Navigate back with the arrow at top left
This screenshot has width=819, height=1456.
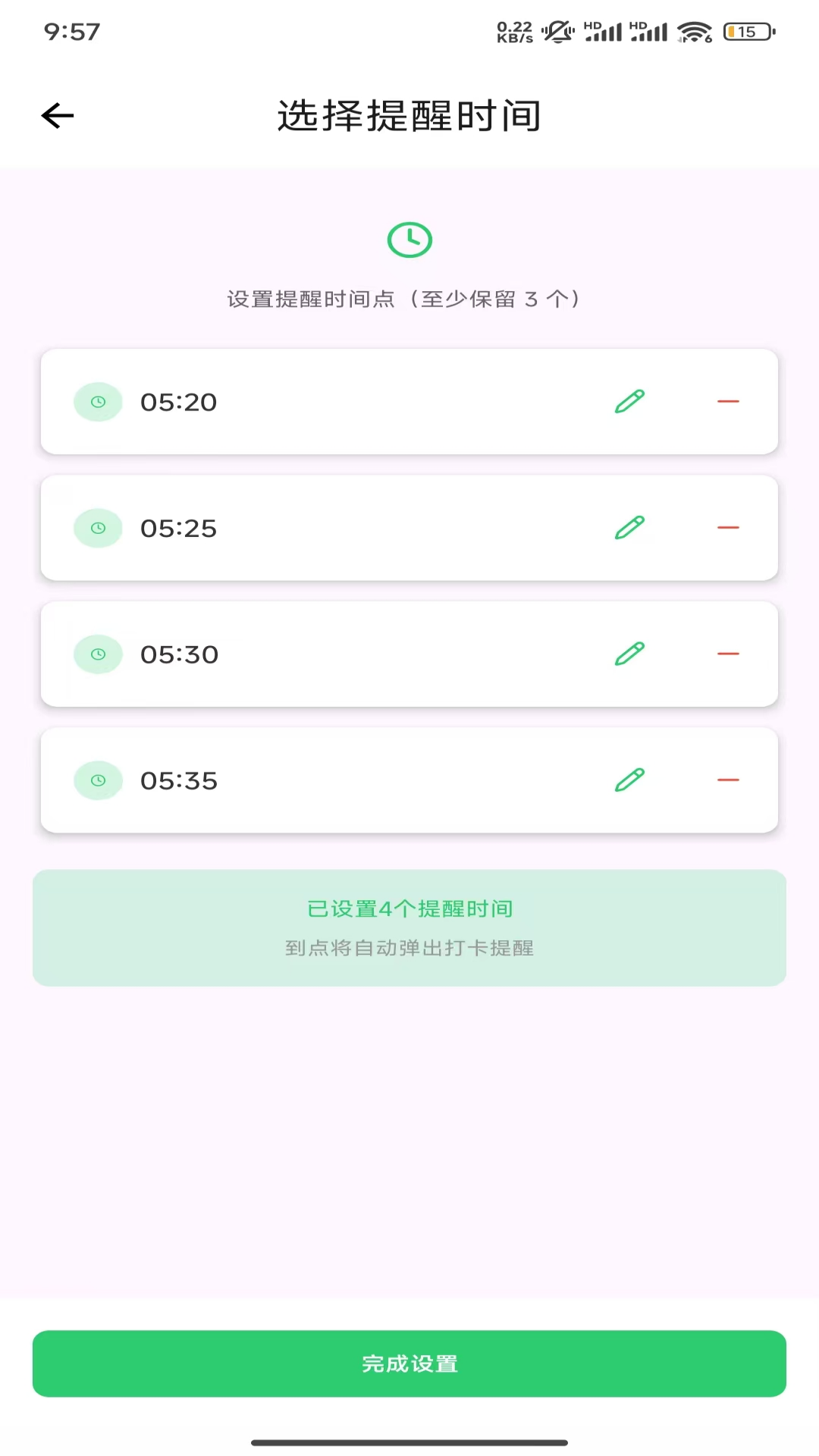tap(58, 115)
